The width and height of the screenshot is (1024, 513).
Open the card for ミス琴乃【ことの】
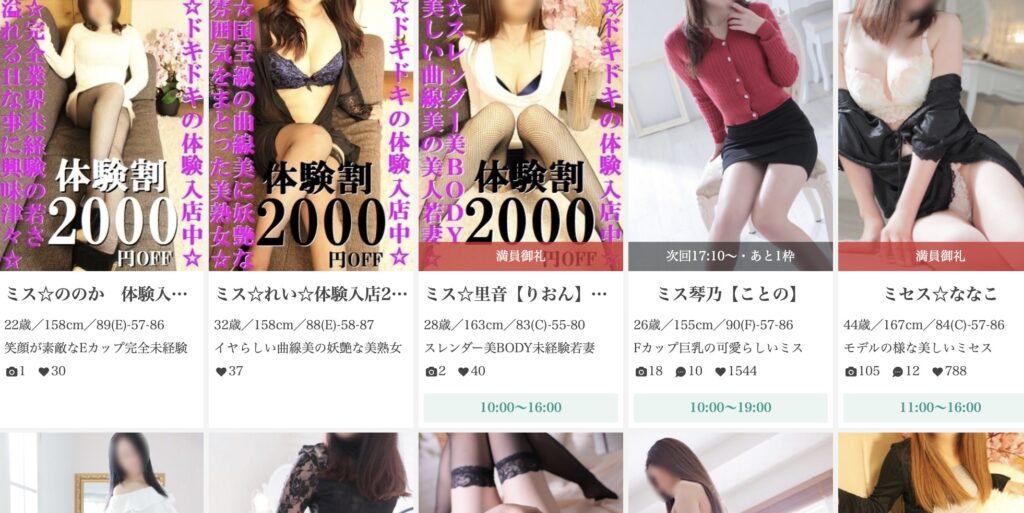click(x=729, y=294)
